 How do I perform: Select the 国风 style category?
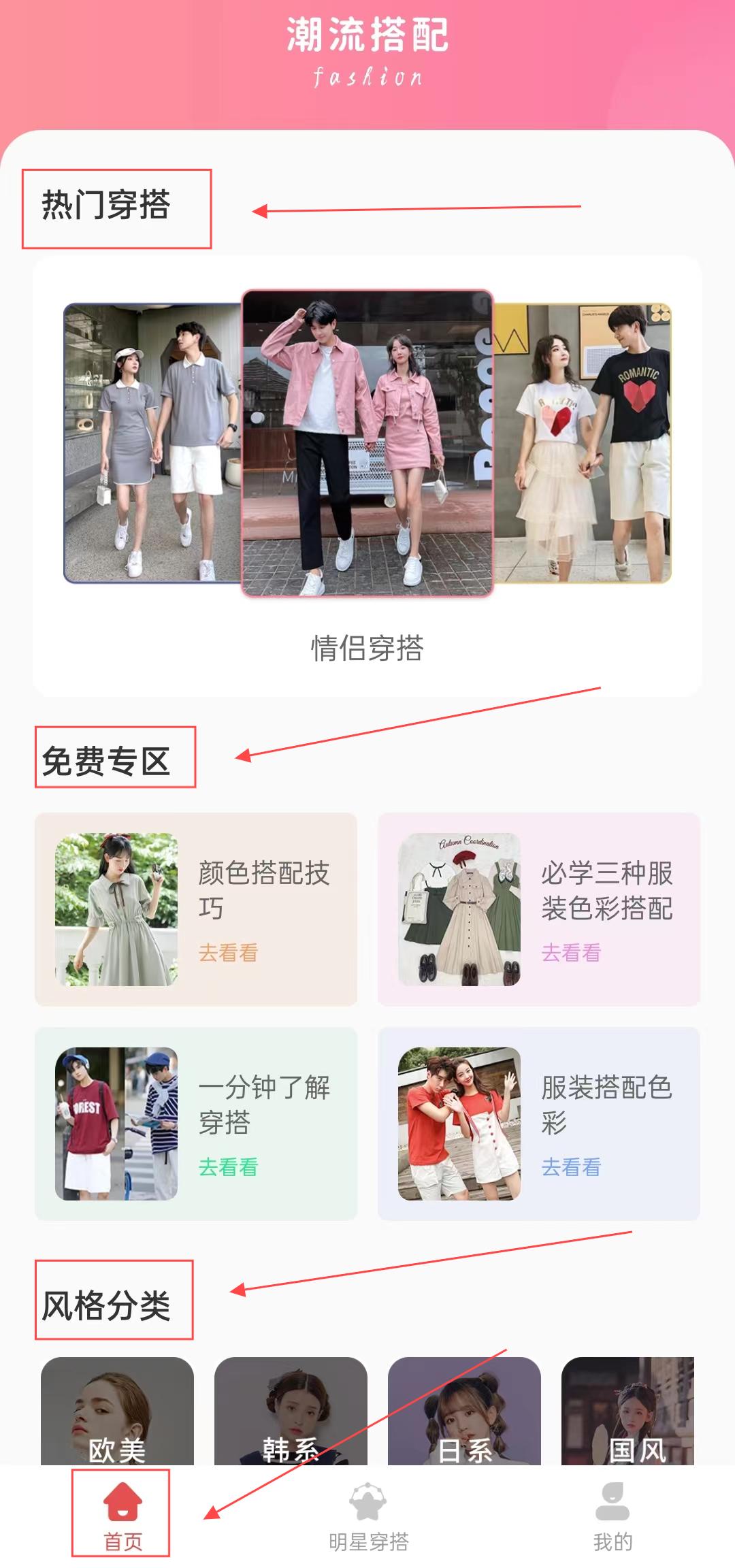tap(629, 1411)
